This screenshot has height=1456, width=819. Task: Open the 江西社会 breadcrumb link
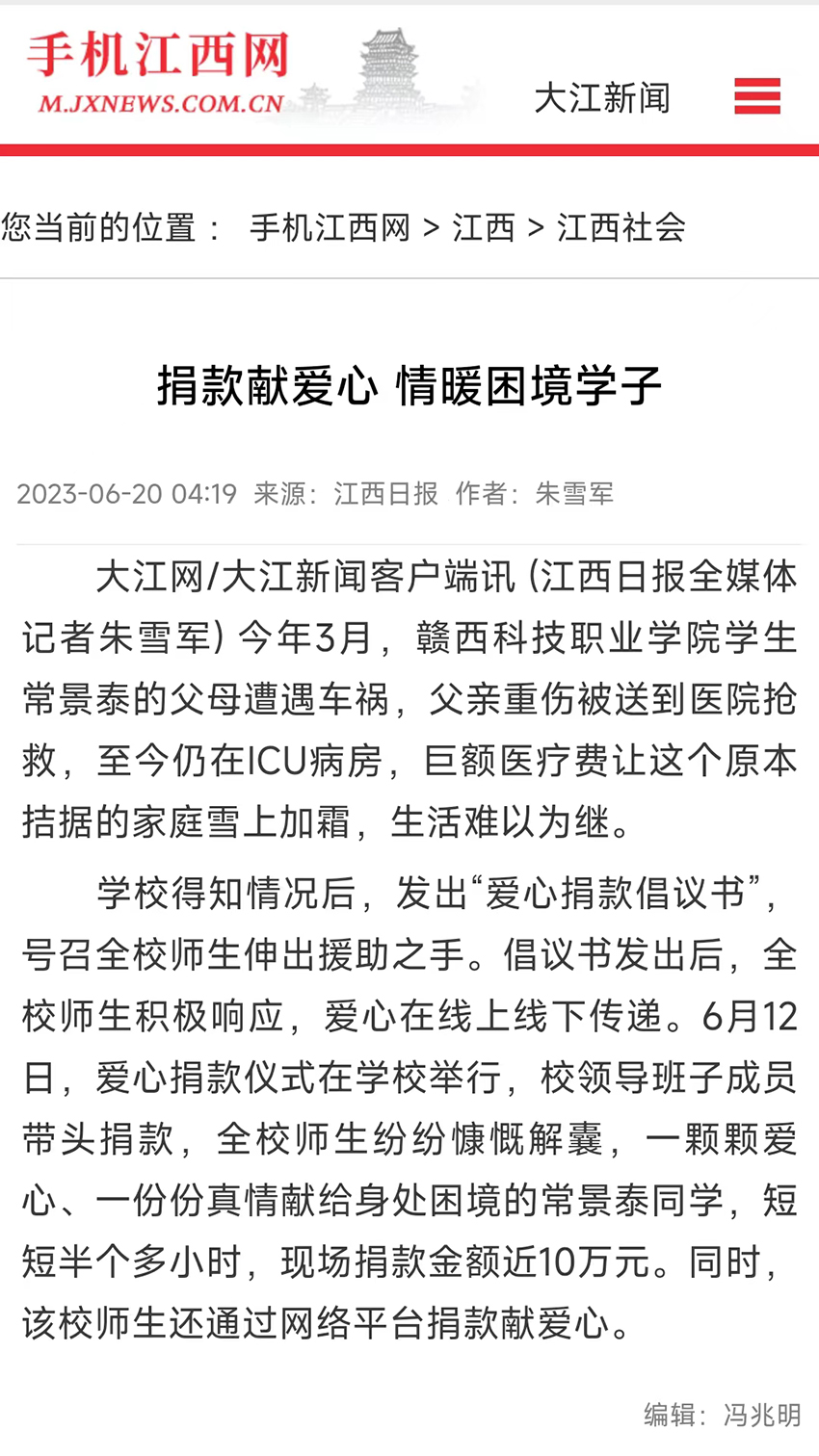621,228
